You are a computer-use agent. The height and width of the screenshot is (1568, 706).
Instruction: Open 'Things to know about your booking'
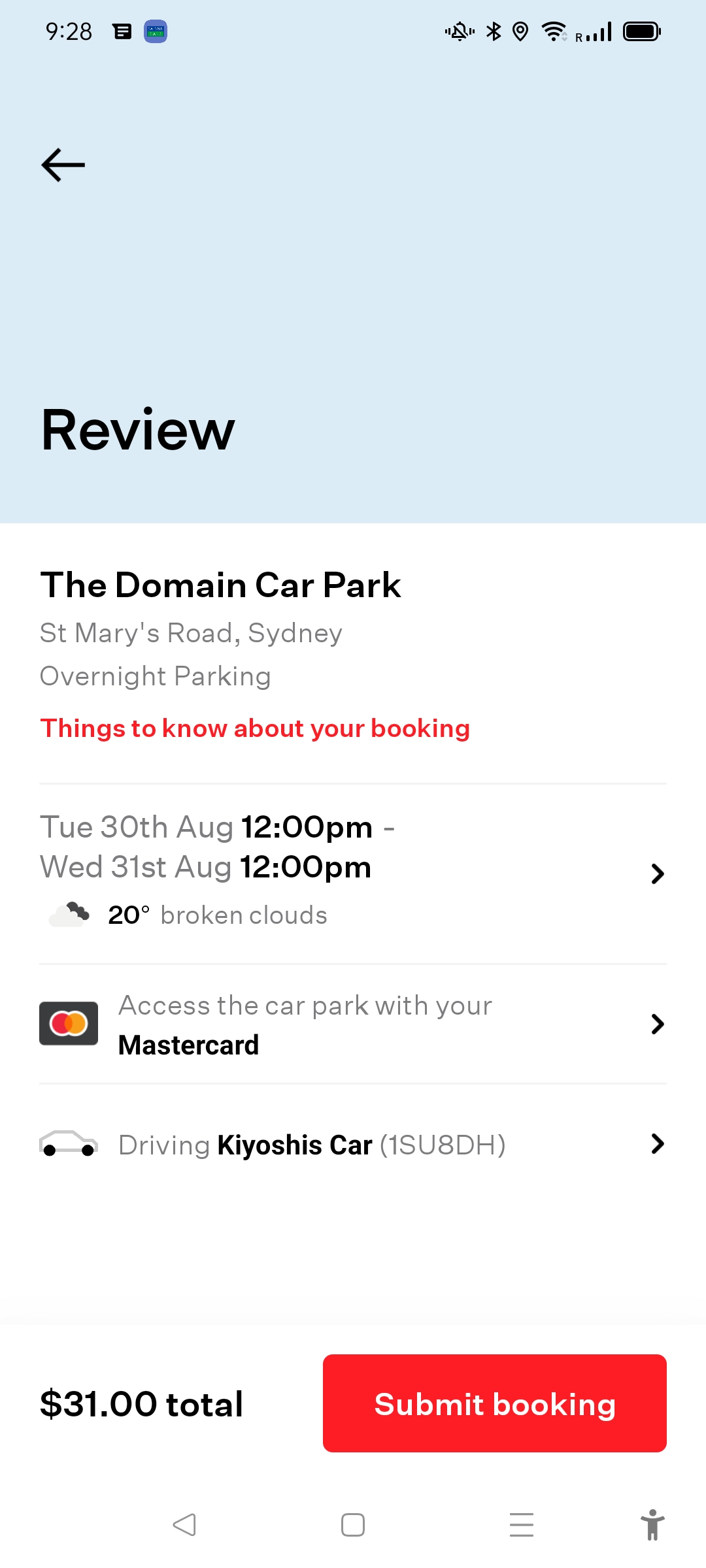tap(255, 728)
